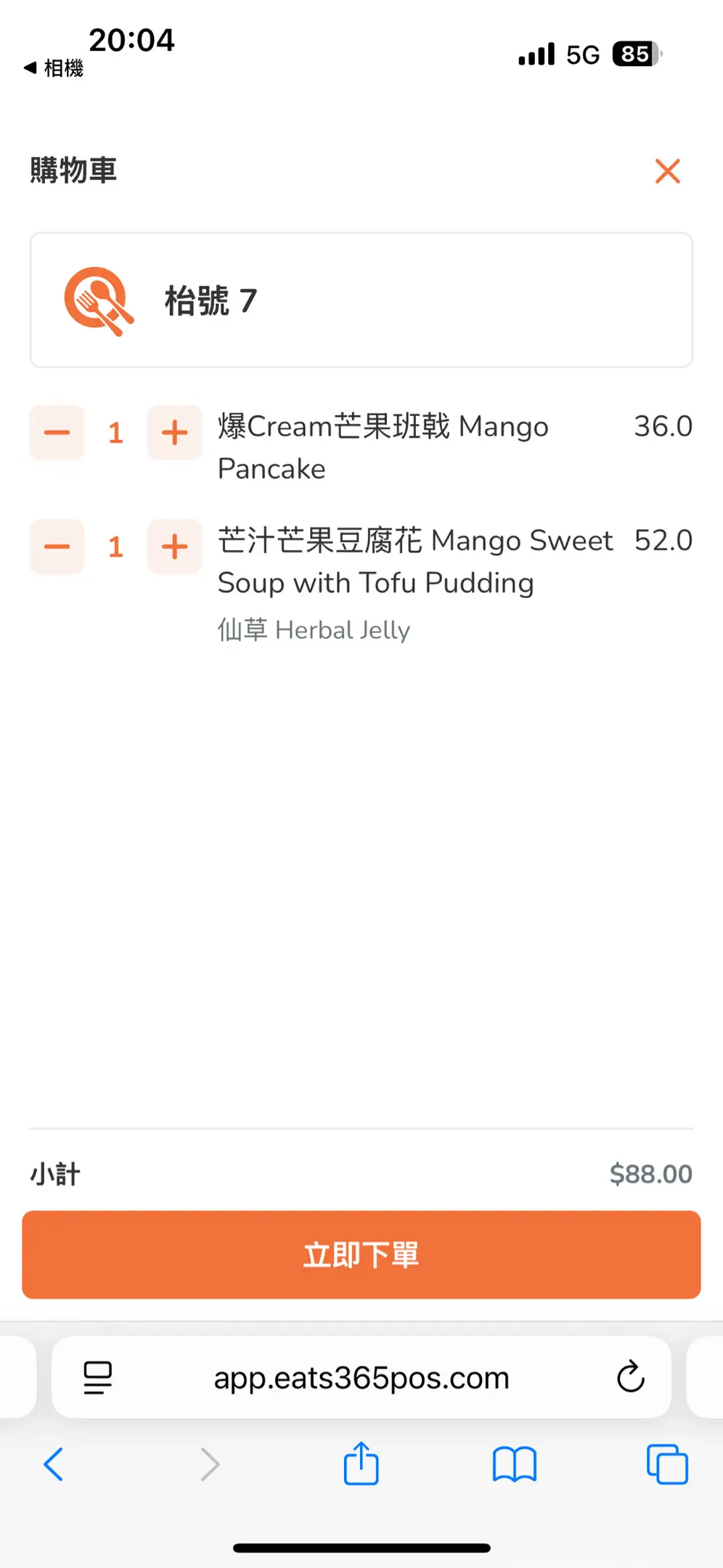723x1568 pixels.
Task: Decrease quantity of Mango Pancake
Action: [x=57, y=433]
